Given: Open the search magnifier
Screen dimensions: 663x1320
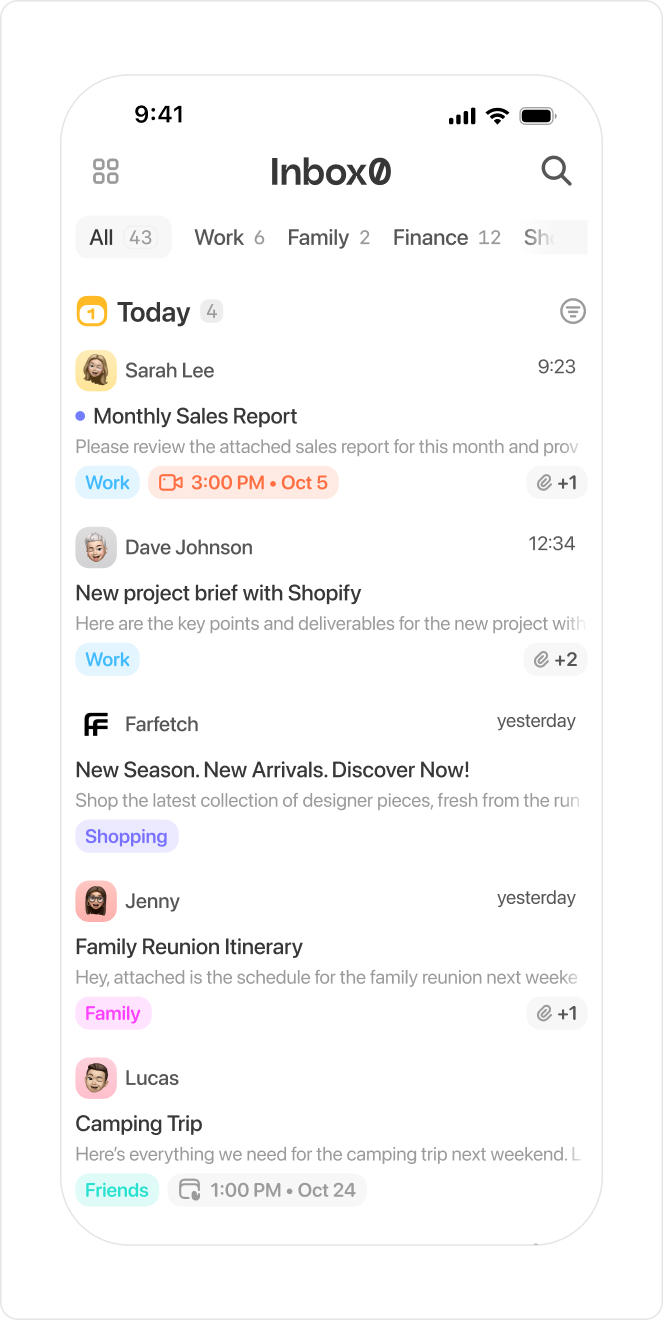Looking at the screenshot, I should [556, 171].
